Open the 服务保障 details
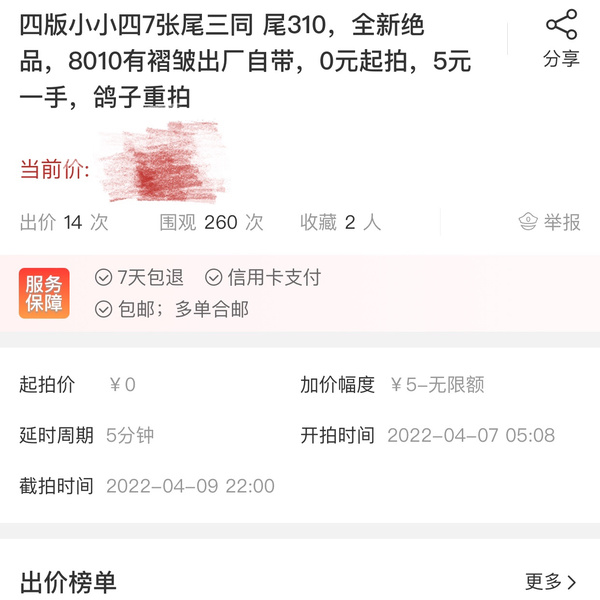Screen dimensions: 600x600 (x=44, y=294)
